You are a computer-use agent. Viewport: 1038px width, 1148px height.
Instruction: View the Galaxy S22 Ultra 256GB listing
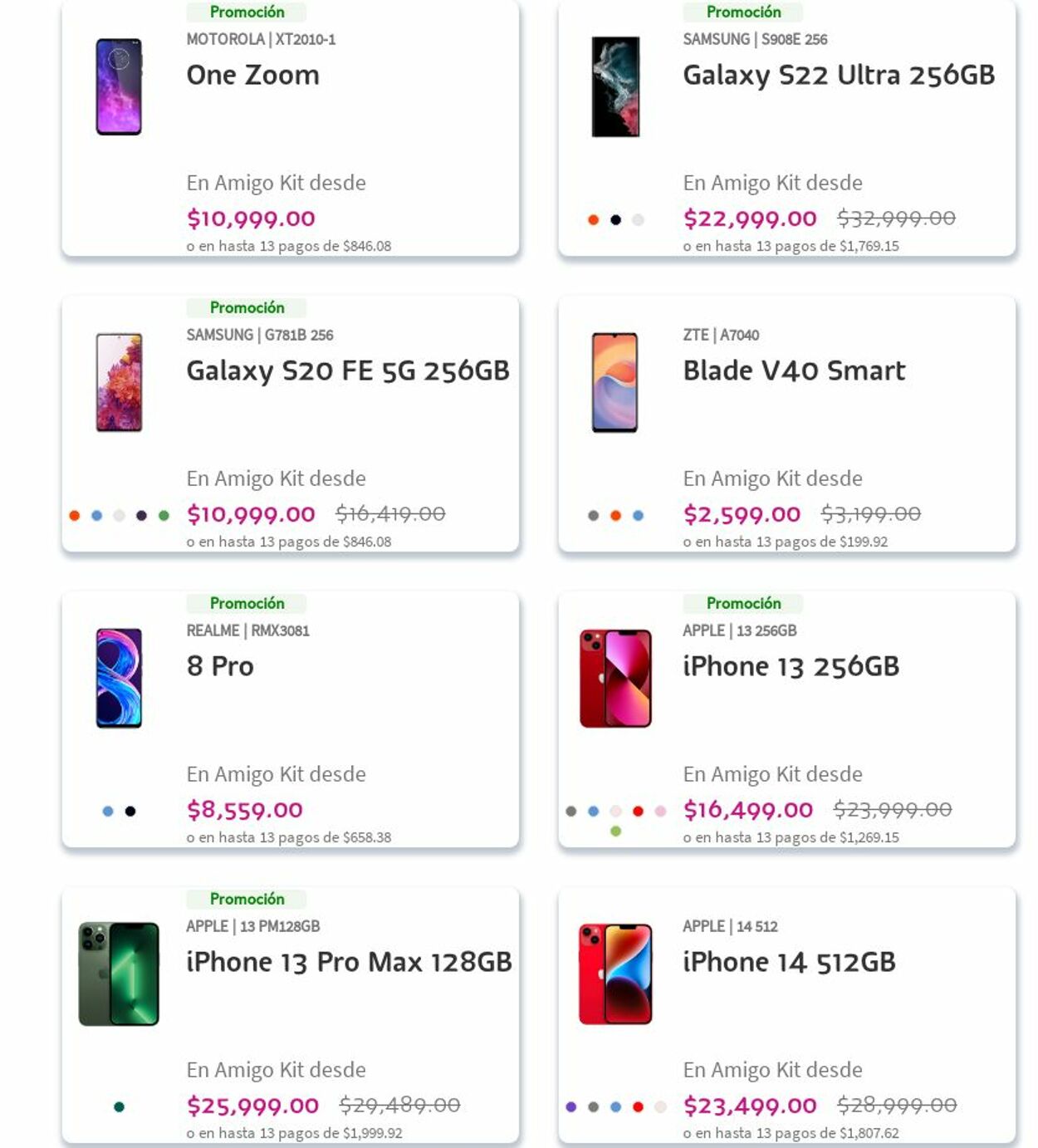[x=838, y=76]
